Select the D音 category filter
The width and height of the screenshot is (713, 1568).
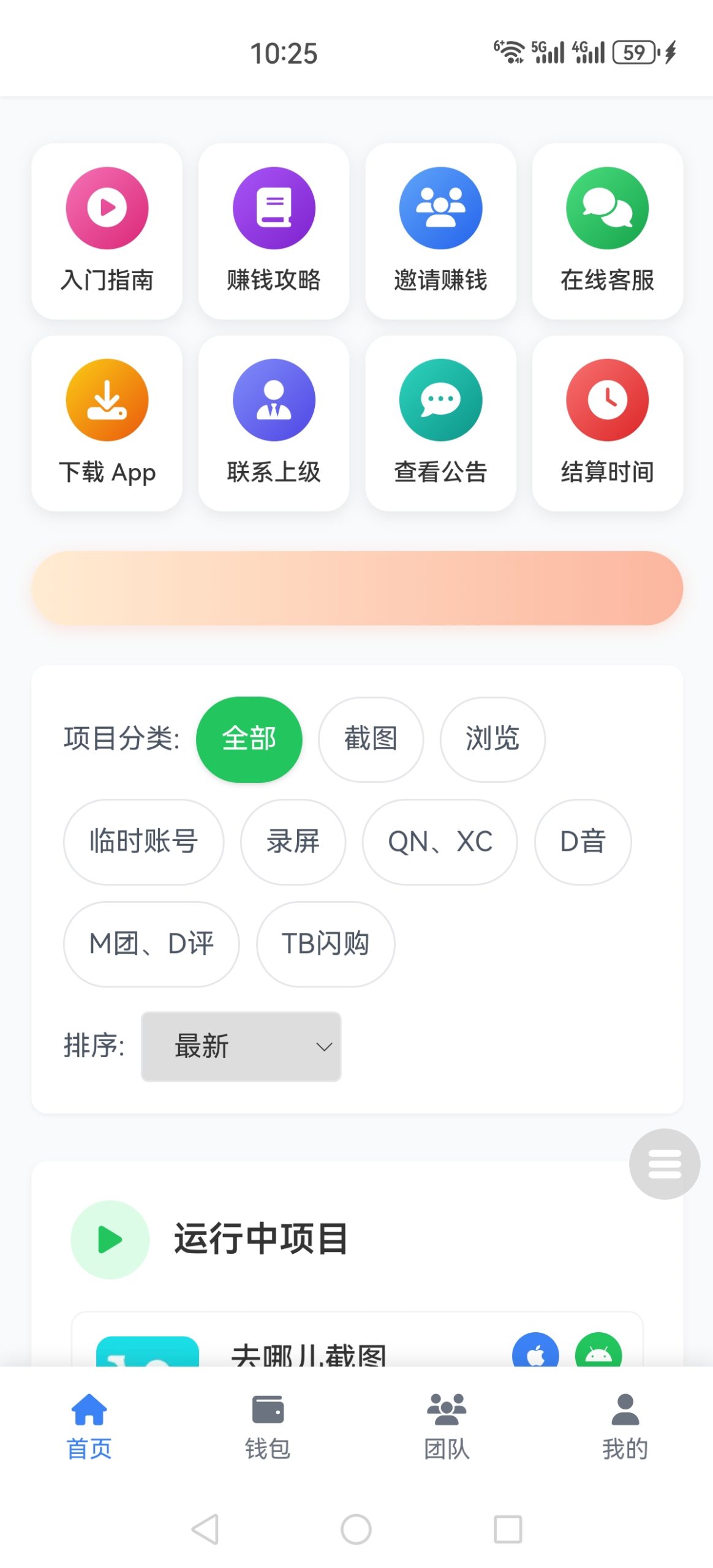pyautogui.click(x=581, y=842)
